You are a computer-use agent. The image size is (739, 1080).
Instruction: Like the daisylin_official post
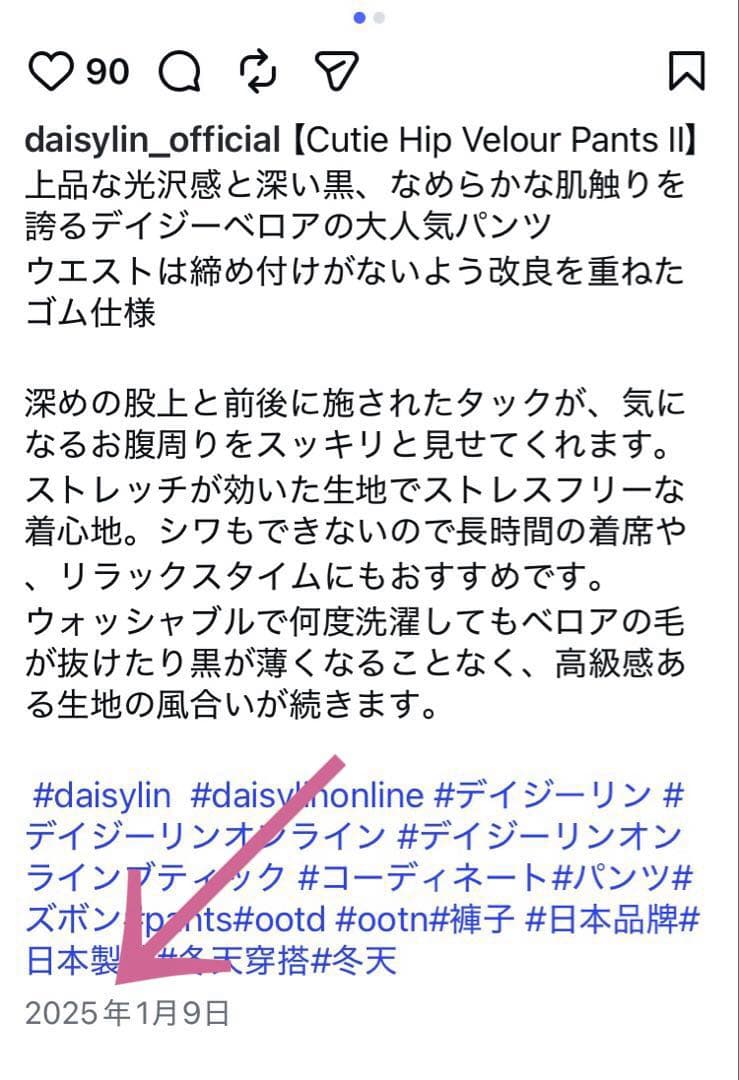[x=51, y=71]
